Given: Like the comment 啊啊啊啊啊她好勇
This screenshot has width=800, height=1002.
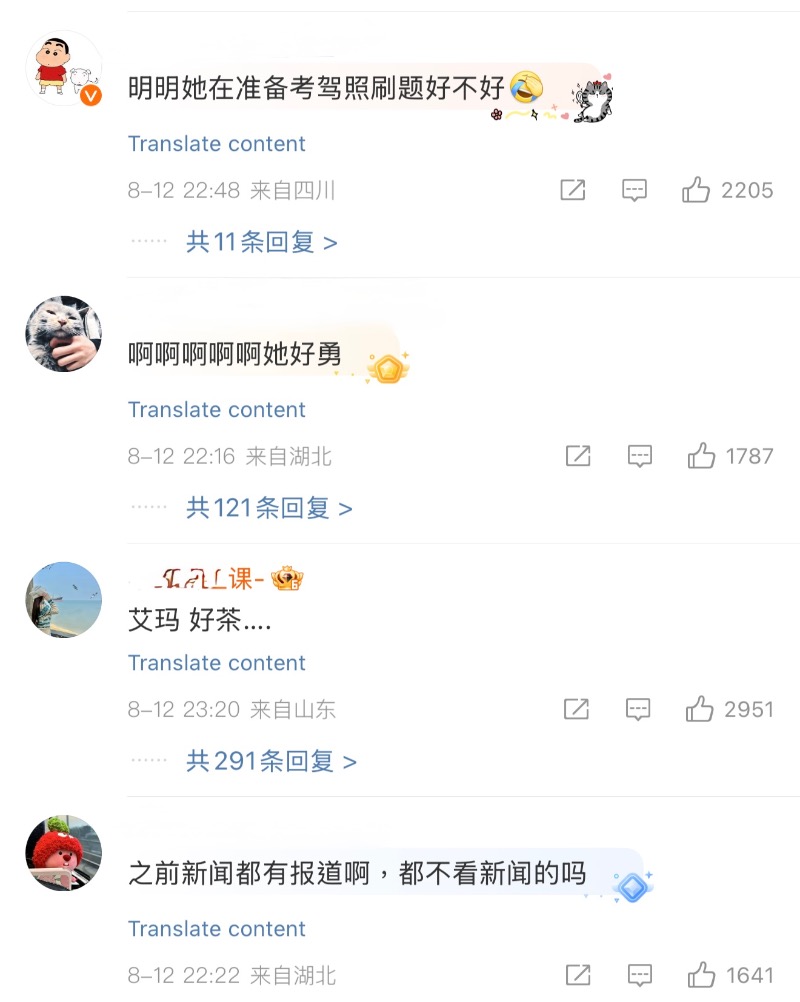Looking at the screenshot, I should click(702, 457).
